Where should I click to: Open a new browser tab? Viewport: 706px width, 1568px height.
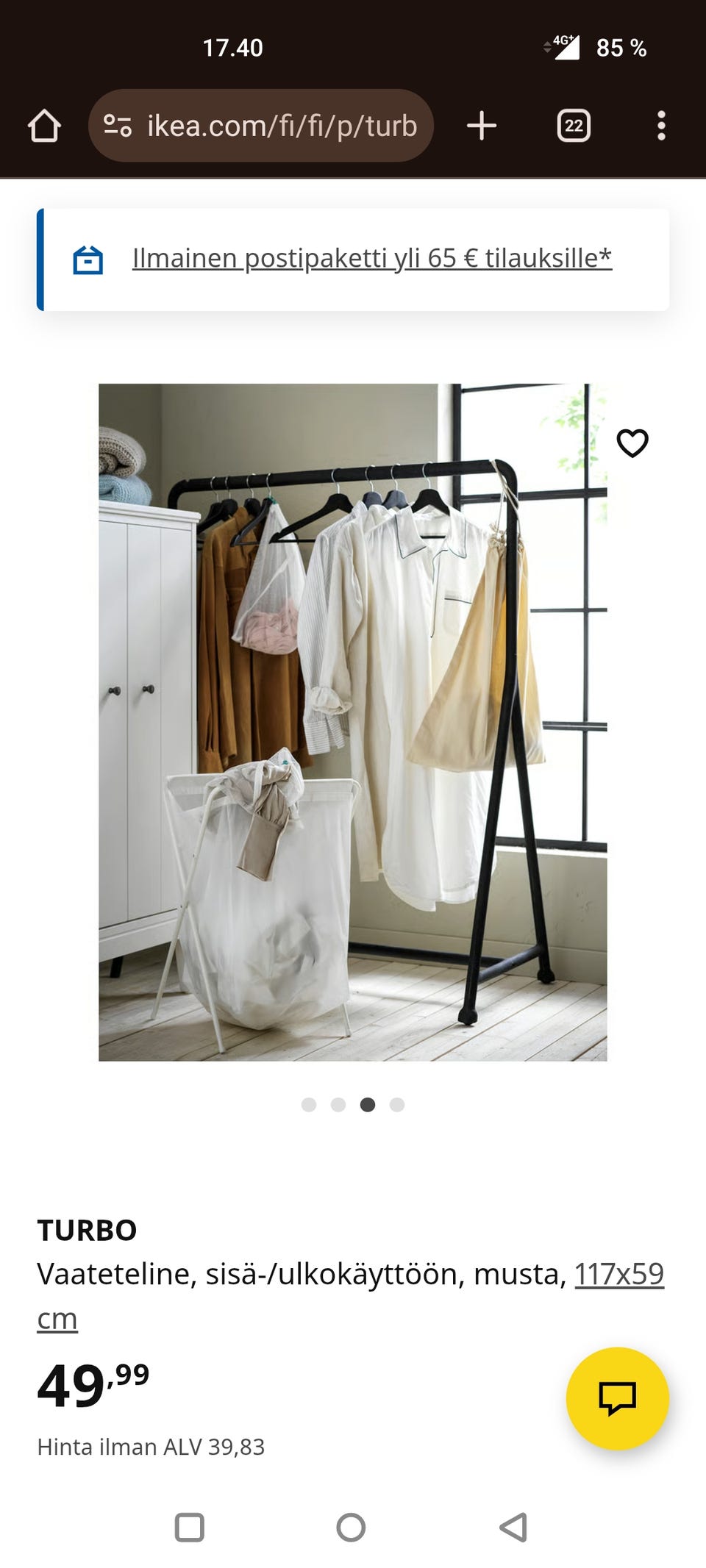pyautogui.click(x=482, y=126)
